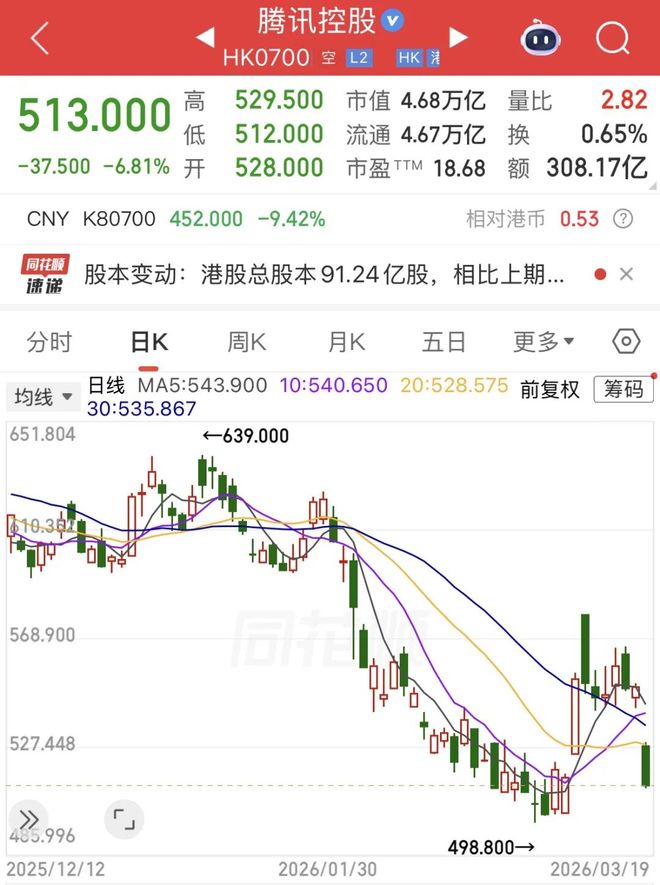Select the 日K chart tab
This screenshot has width=660, height=885.
pos(149,343)
